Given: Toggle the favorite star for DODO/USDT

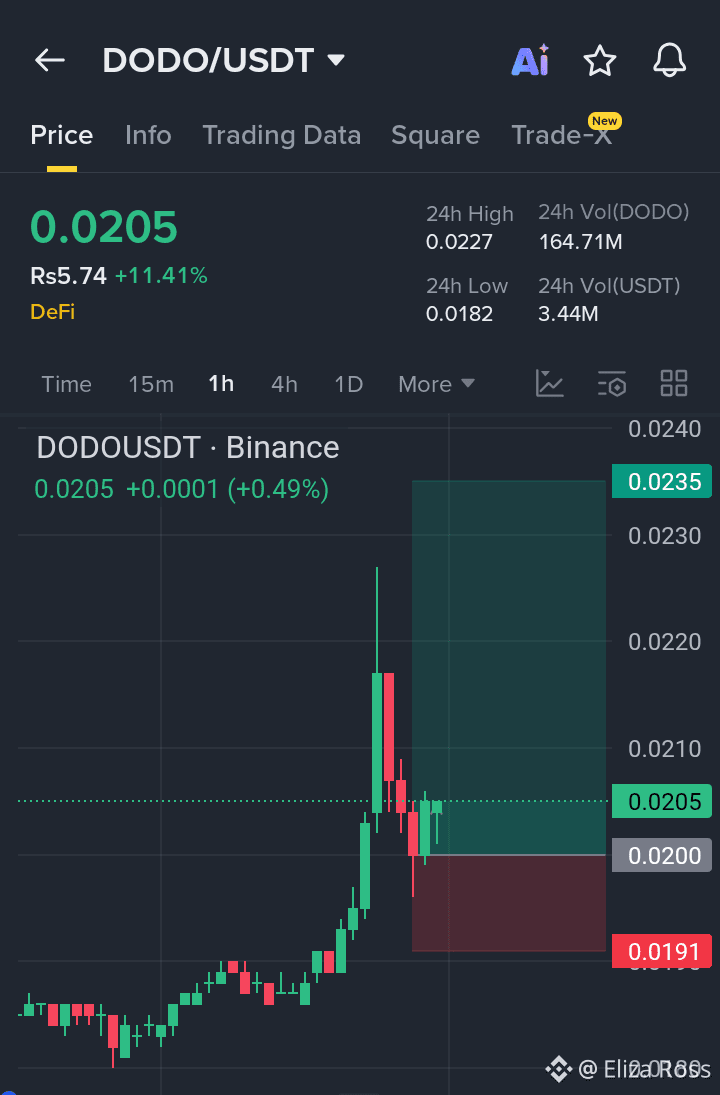Looking at the screenshot, I should point(600,60).
